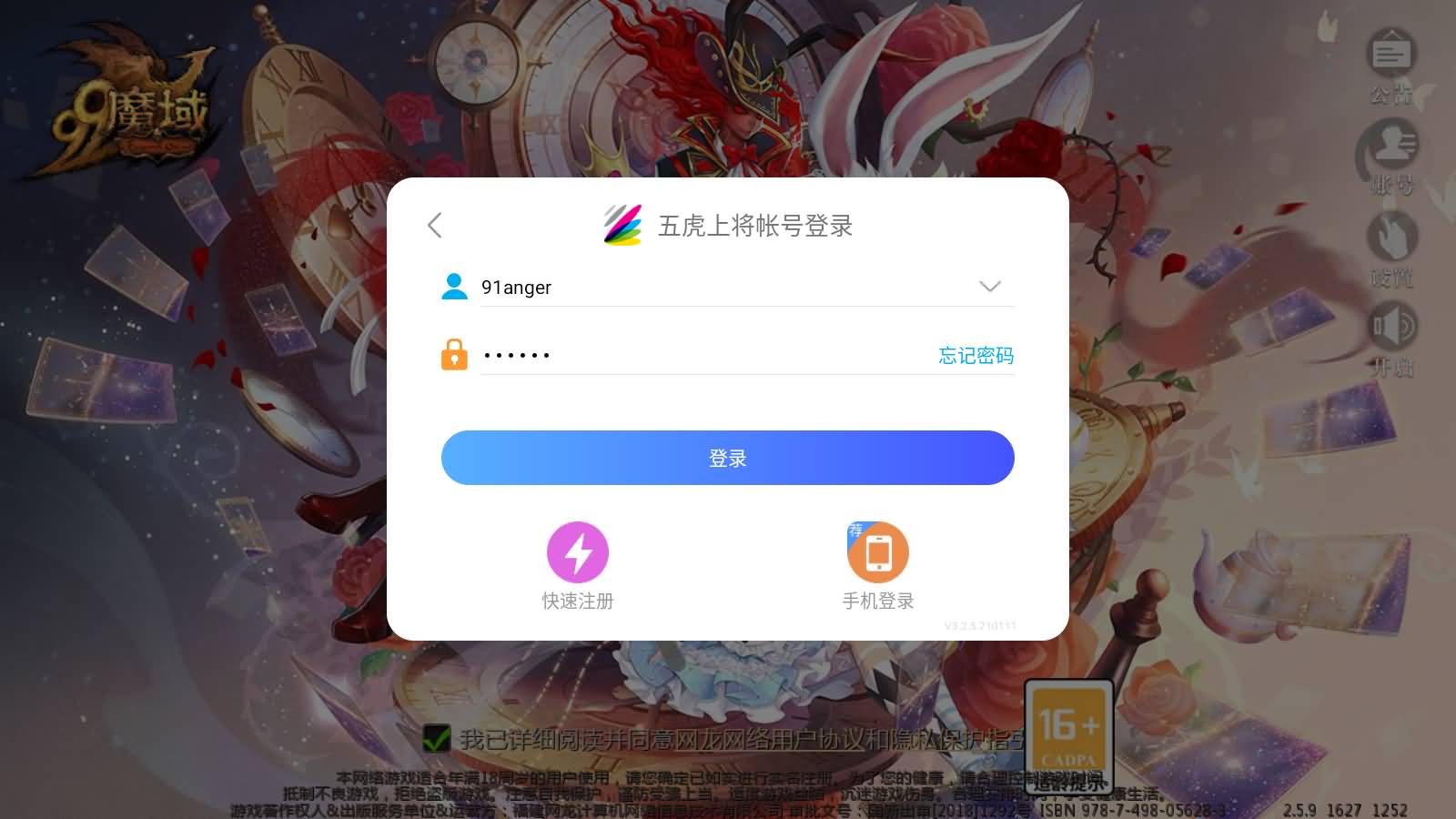Toggle the sound speaker icon
The image size is (1456, 819).
1391,326
